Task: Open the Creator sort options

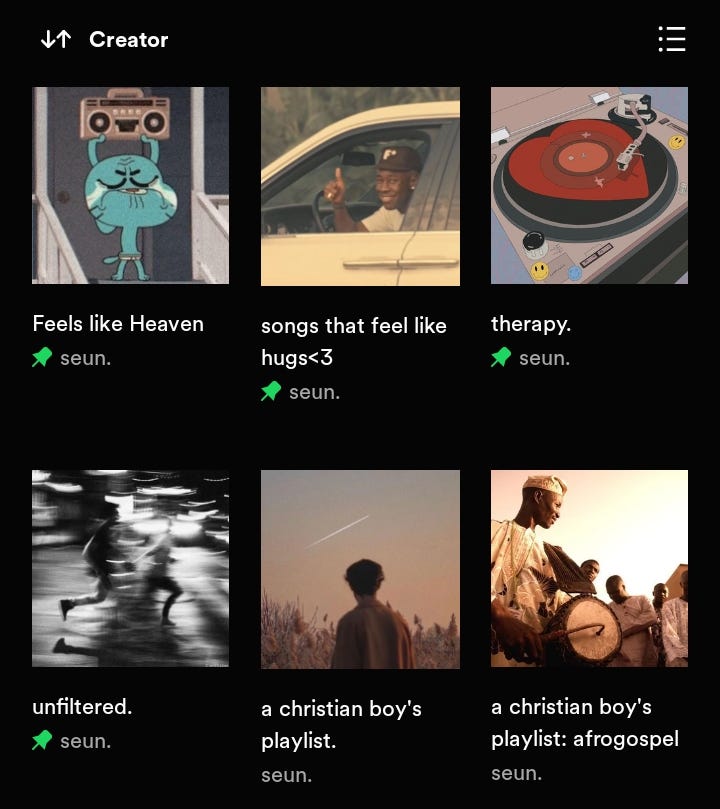Action: pyautogui.click(x=104, y=40)
